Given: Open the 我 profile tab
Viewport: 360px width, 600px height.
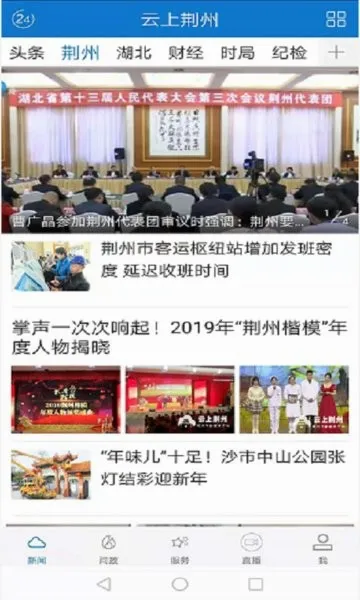Looking at the screenshot, I should coord(323,550).
